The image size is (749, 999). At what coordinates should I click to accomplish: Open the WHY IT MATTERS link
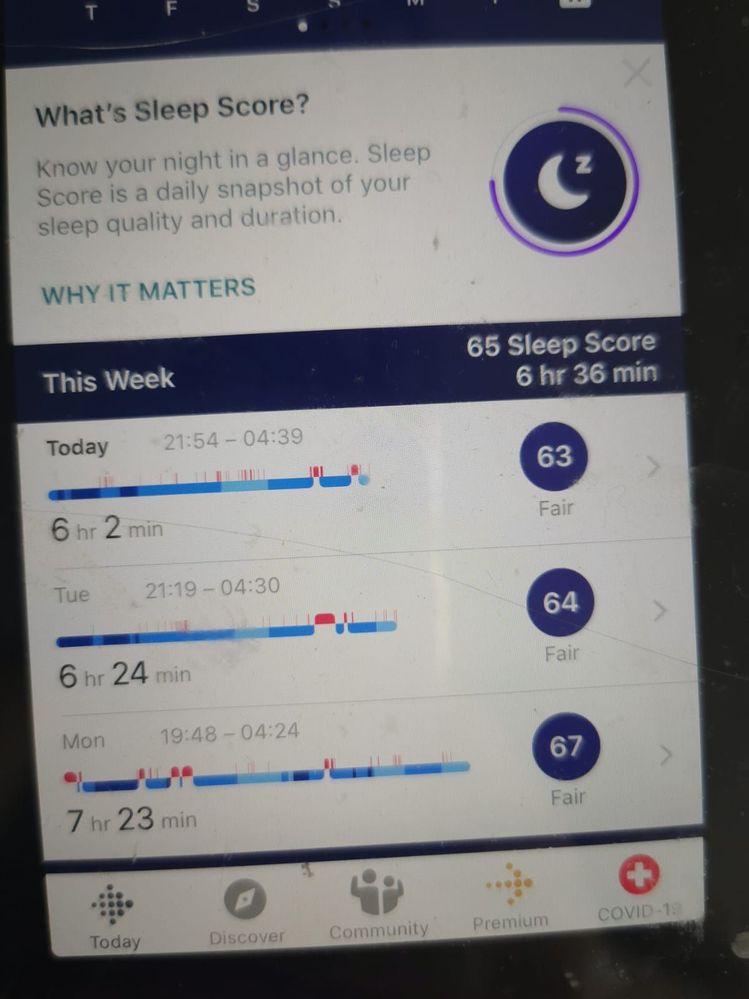148,291
